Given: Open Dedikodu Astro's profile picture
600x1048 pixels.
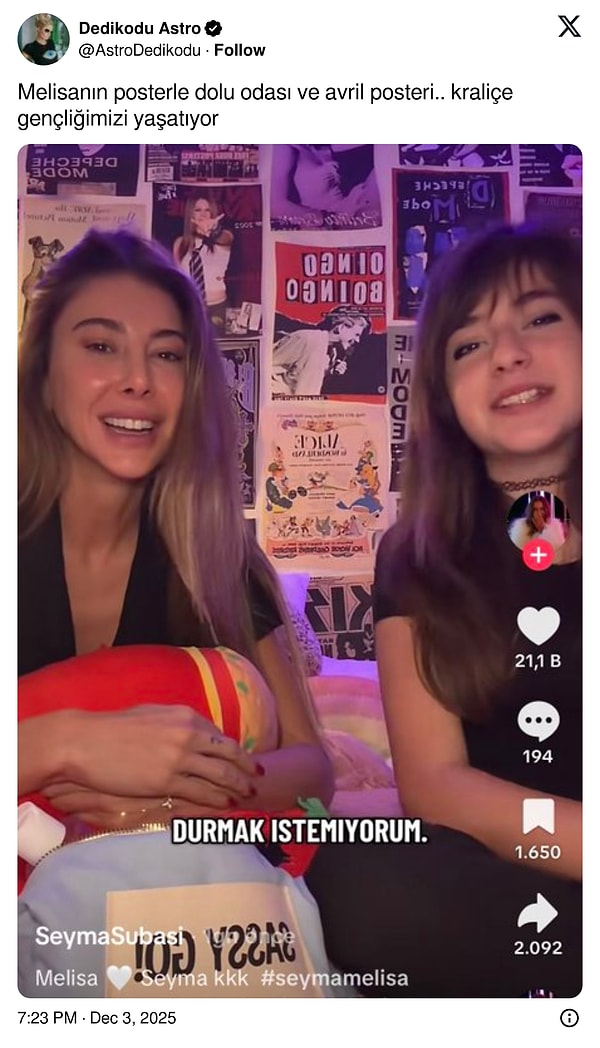Looking at the screenshot, I should click(x=43, y=40).
